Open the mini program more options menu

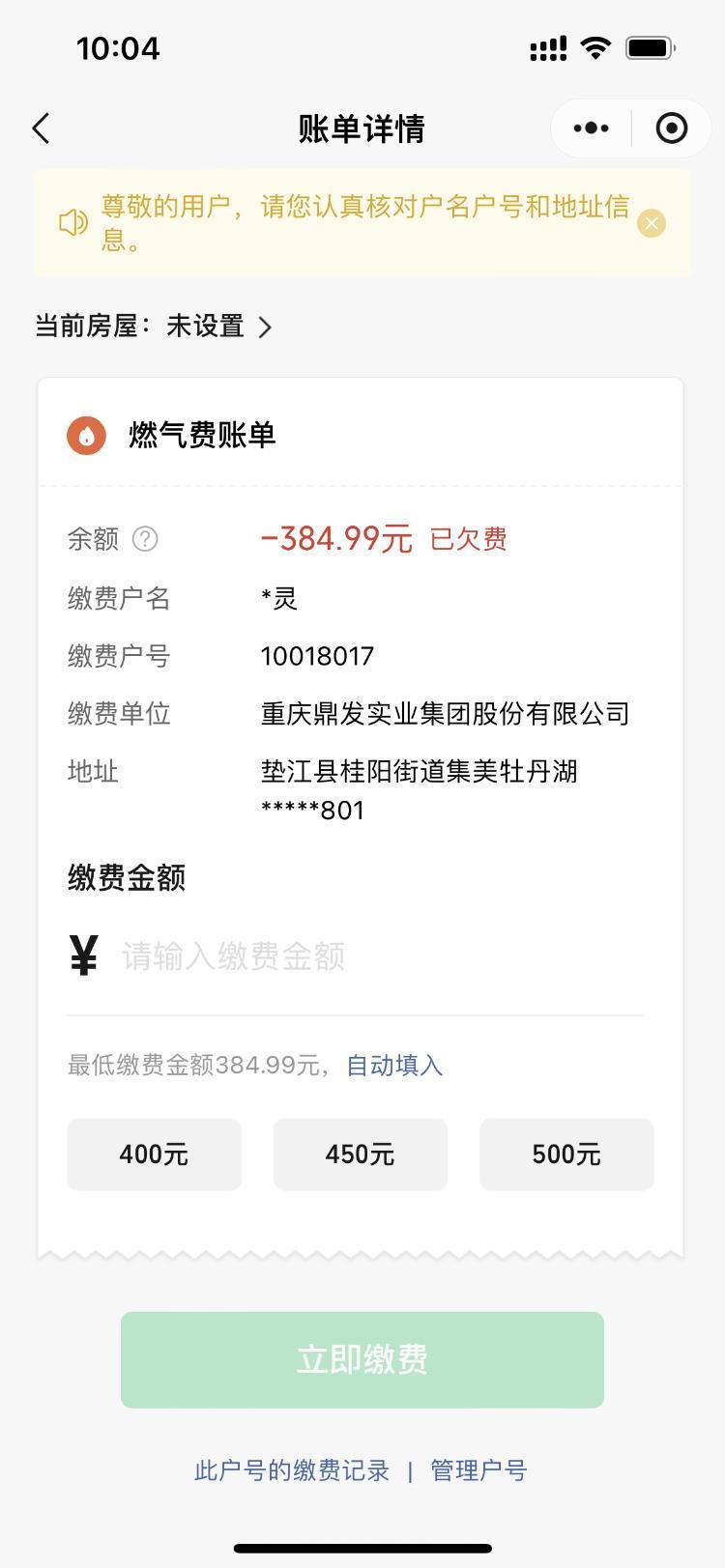(591, 128)
